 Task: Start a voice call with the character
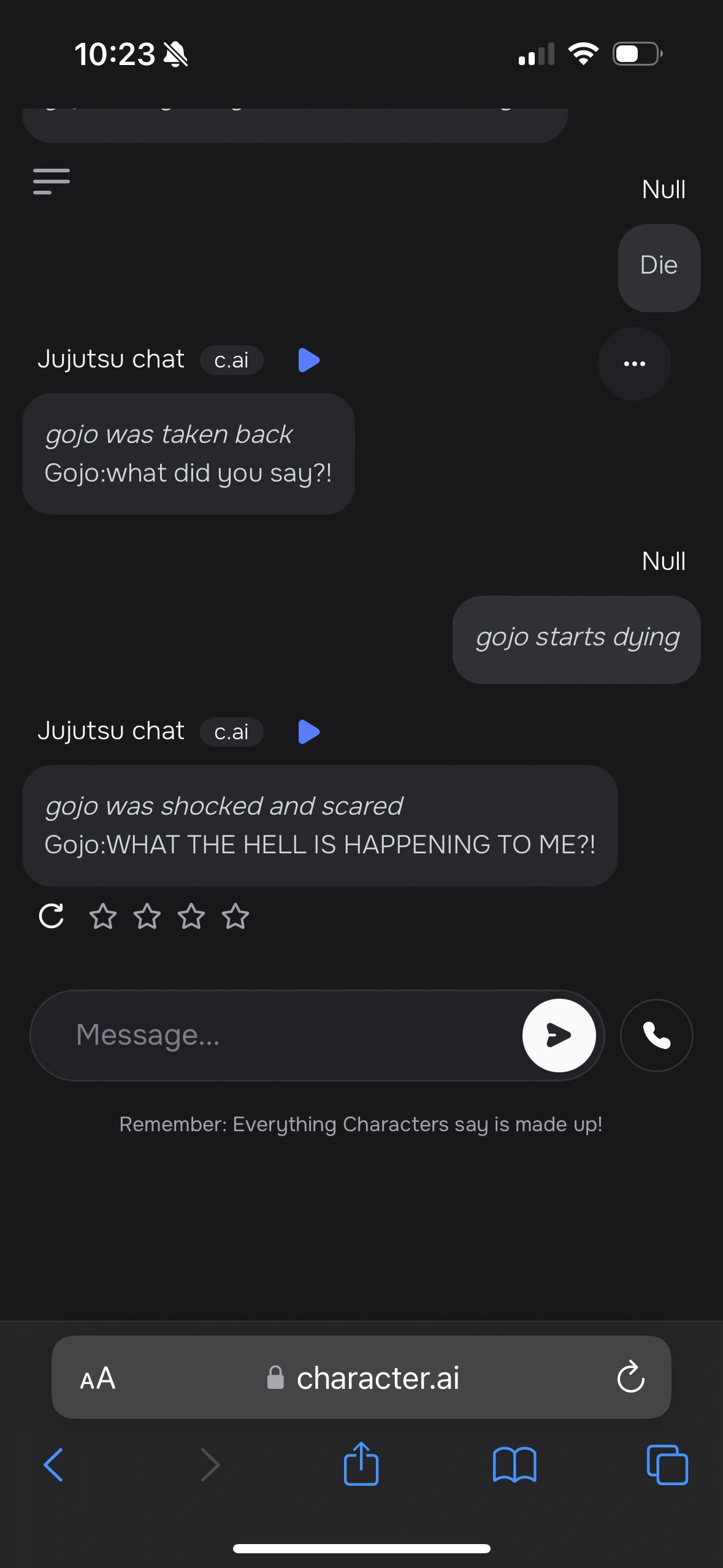(656, 1035)
